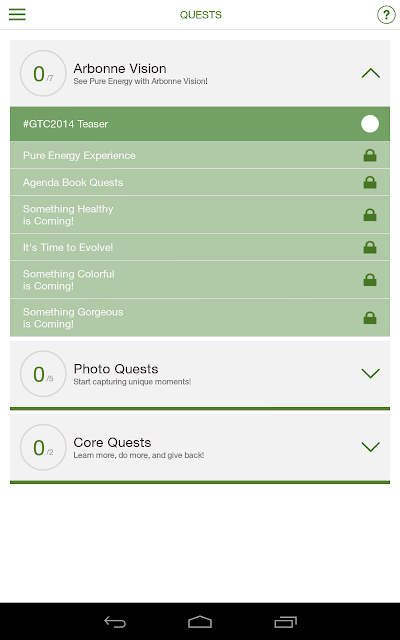The image size is (400, 640).
Task: Select the locked Pure Energy Experience quest
Action: tap(200, 155)
